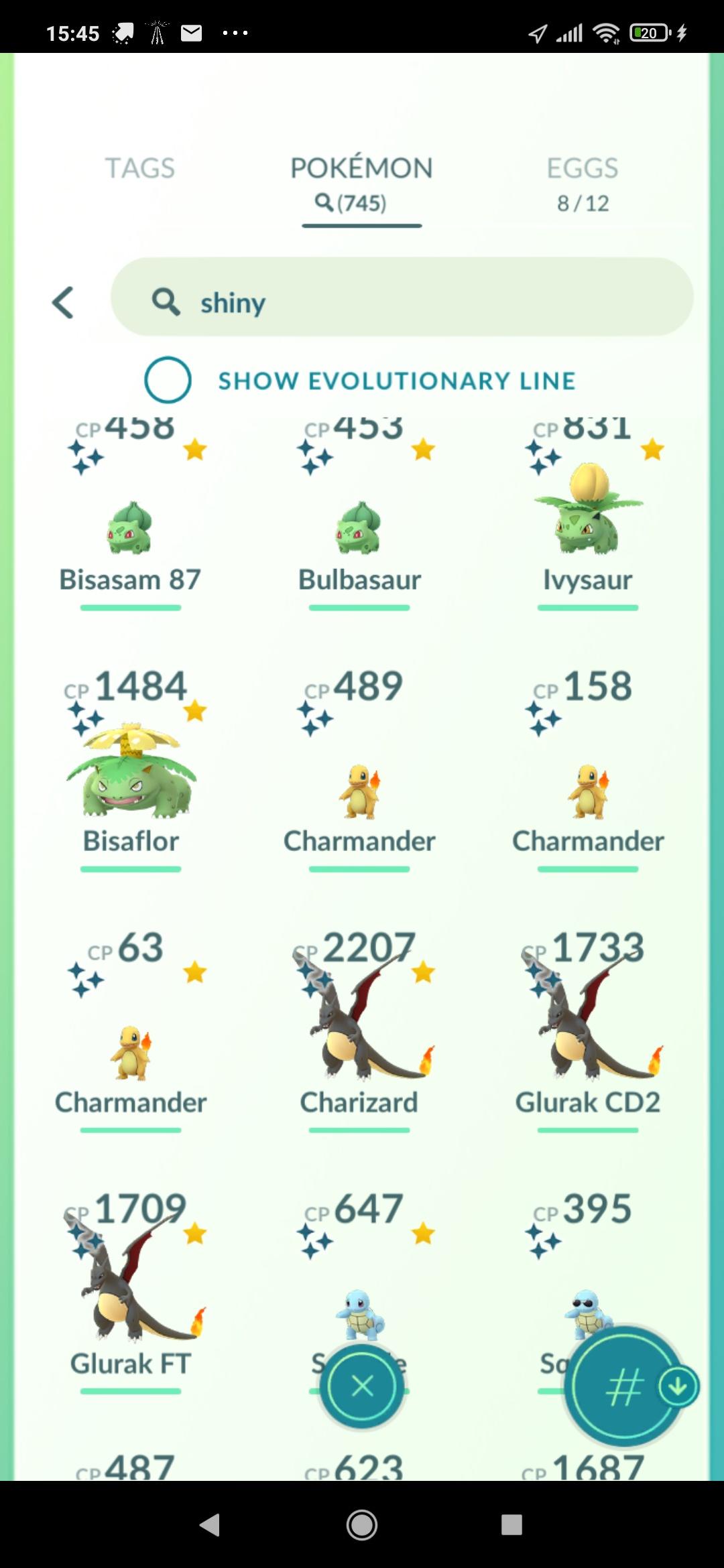Close the Pokémon list with X button
Screen dimensions: 724x1568
(362, 1385)
